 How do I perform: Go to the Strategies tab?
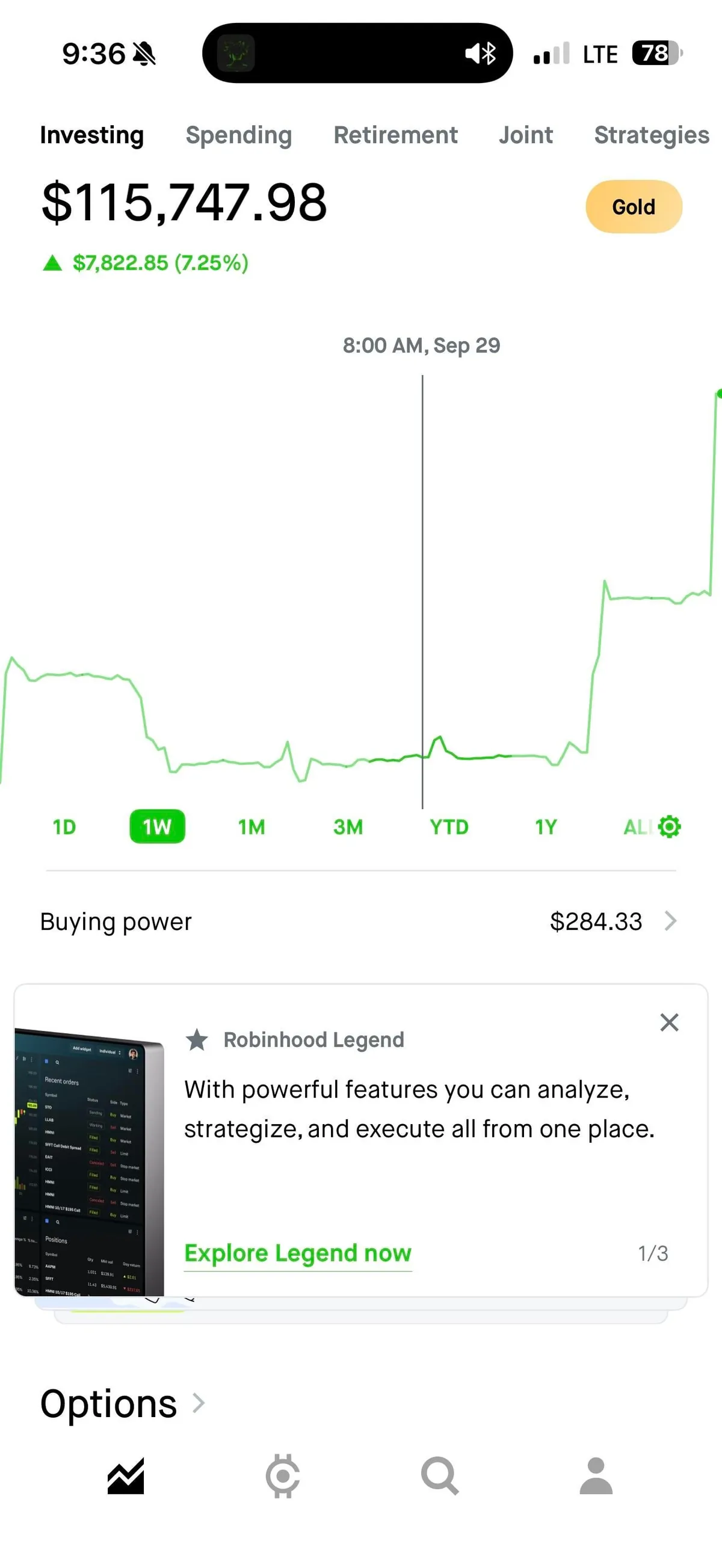click(x=651, y=135)
